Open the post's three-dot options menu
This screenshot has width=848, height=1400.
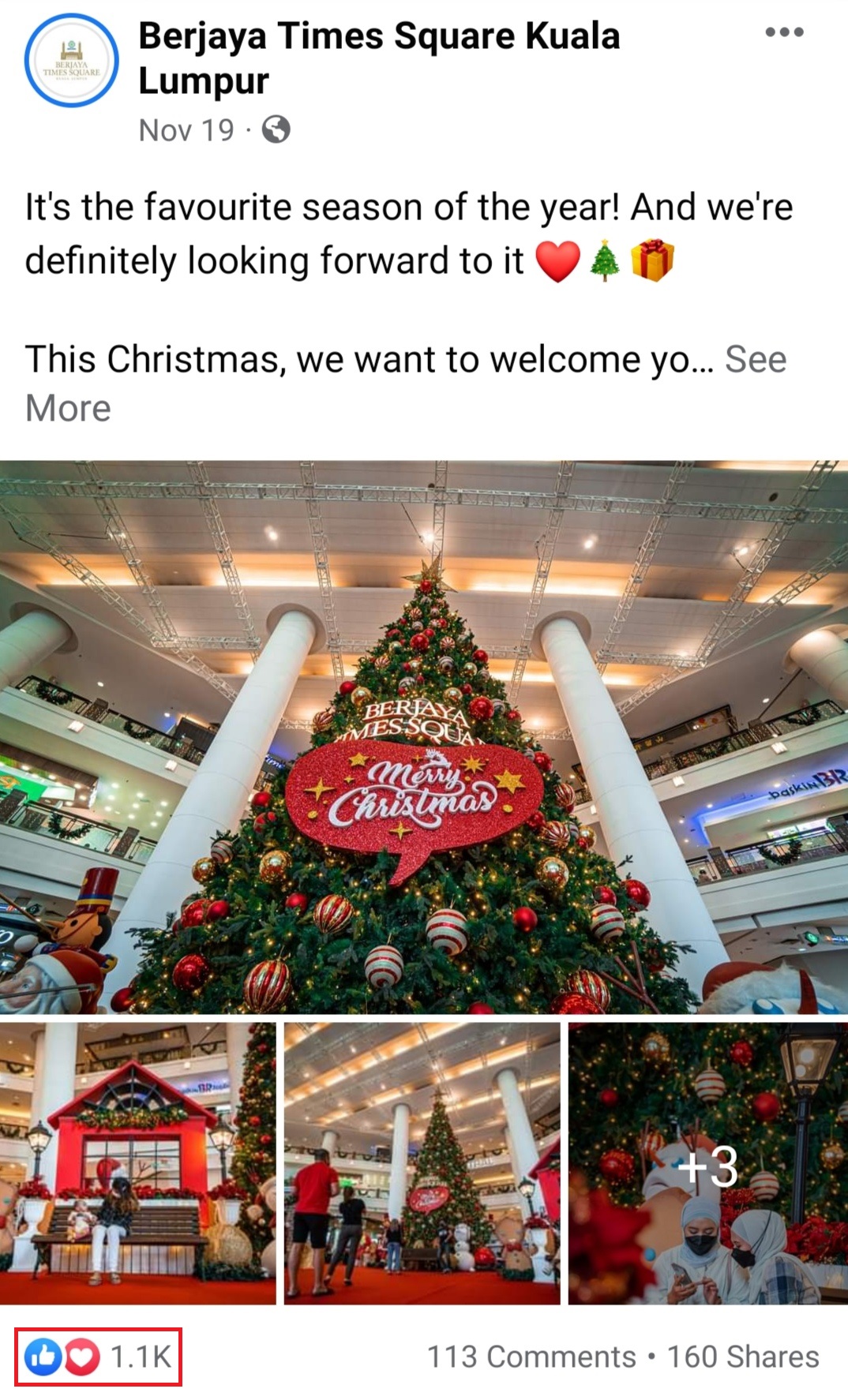(x=784, y=32)
